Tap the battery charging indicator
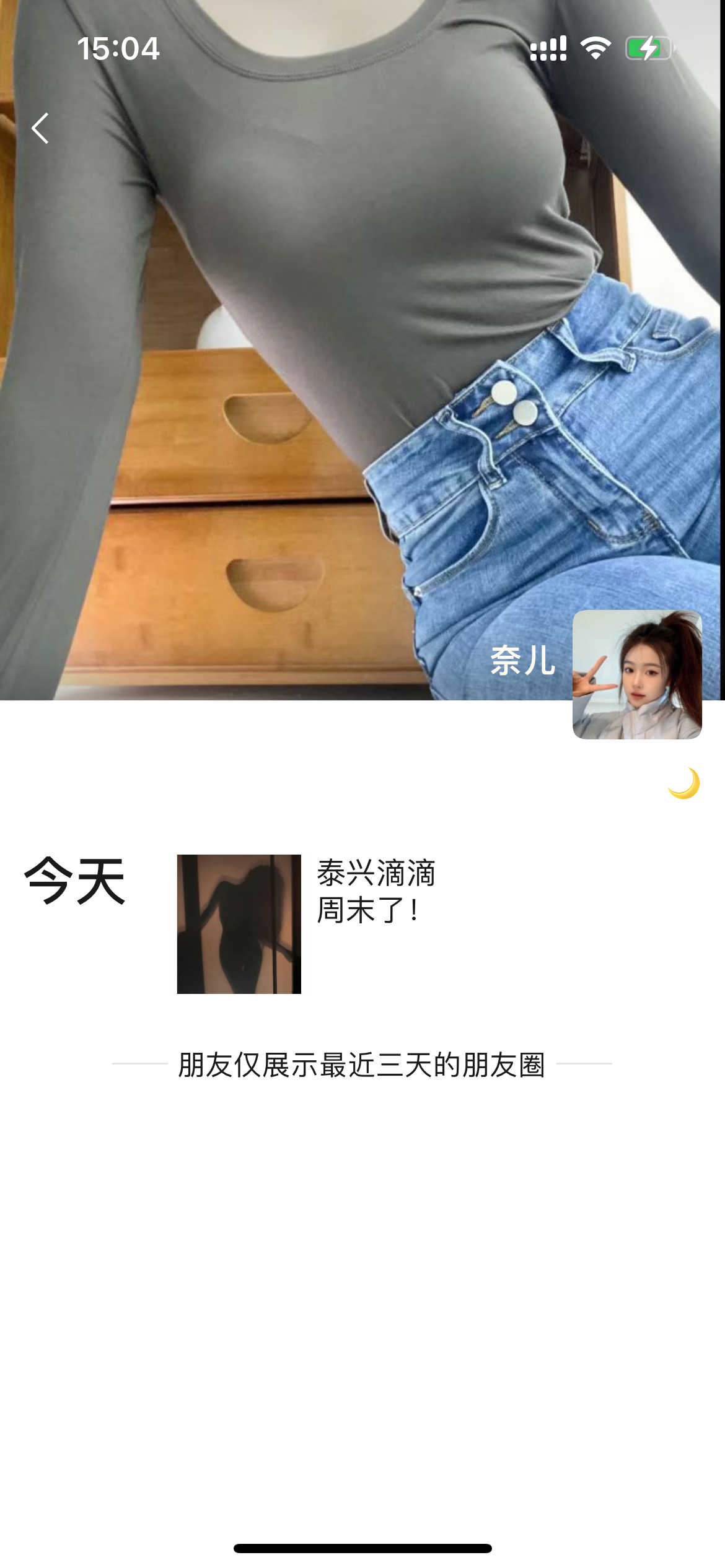 (648, 49)
